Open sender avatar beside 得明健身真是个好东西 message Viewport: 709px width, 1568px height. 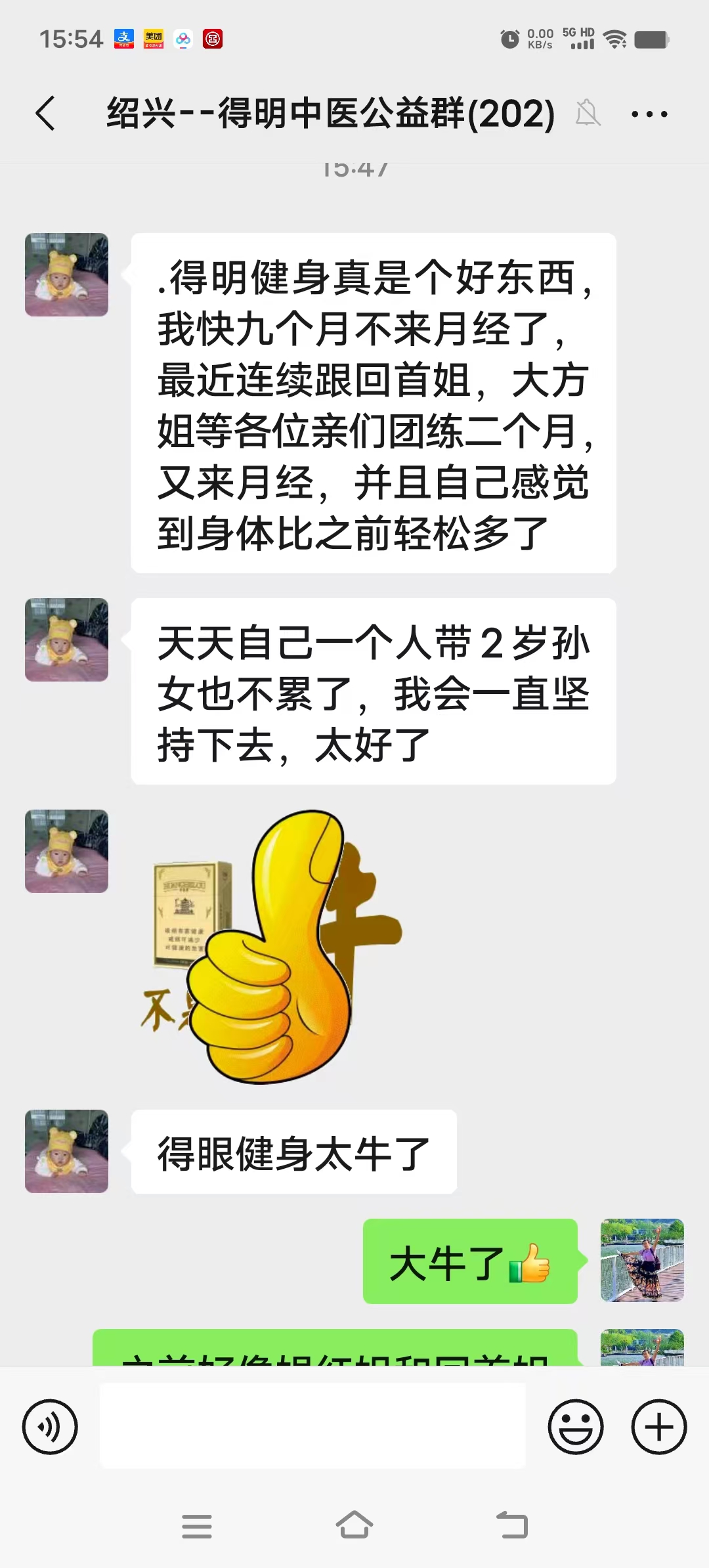pyautogui.click(x=66, y=274)
